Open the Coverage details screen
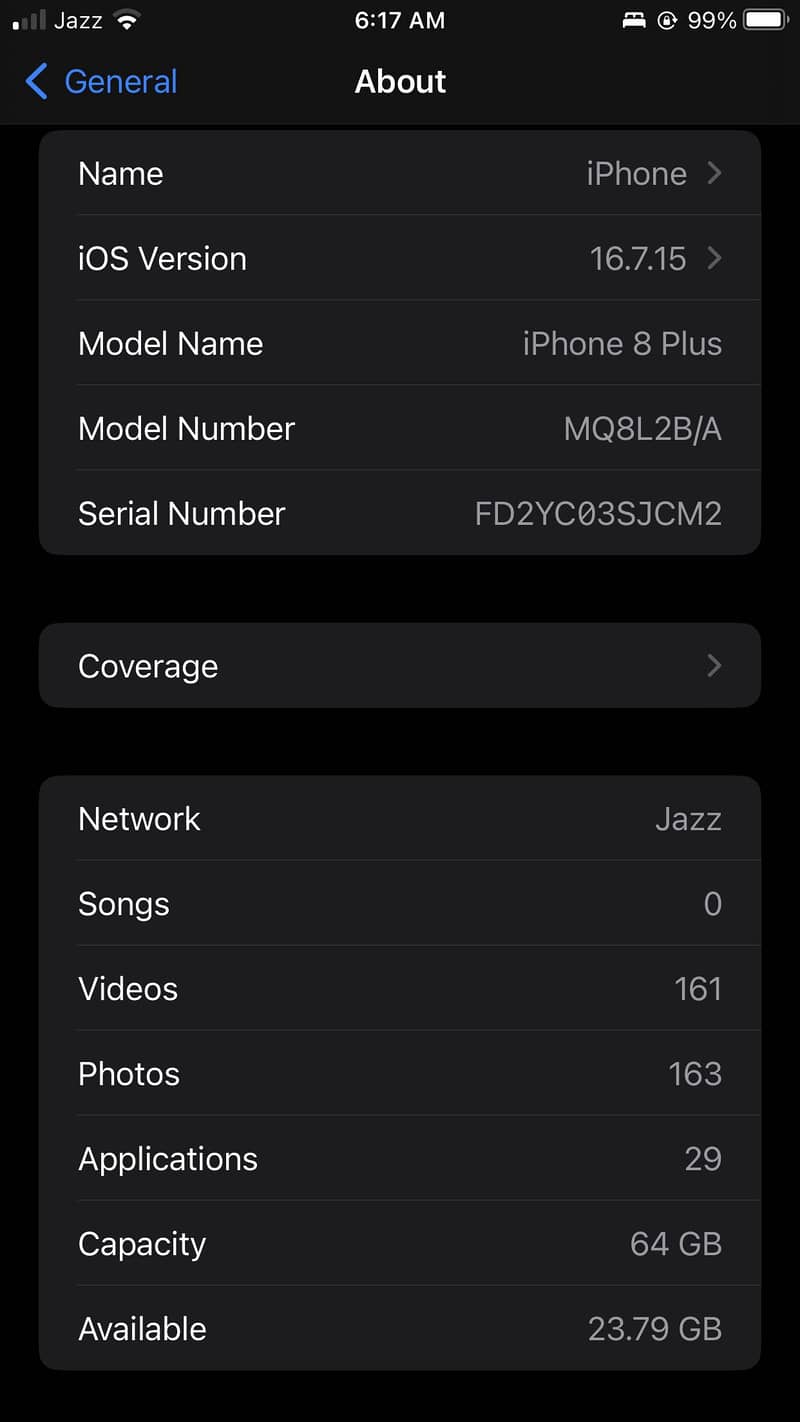This screenshot has height=1422, width=800. (x=400, y=665)
